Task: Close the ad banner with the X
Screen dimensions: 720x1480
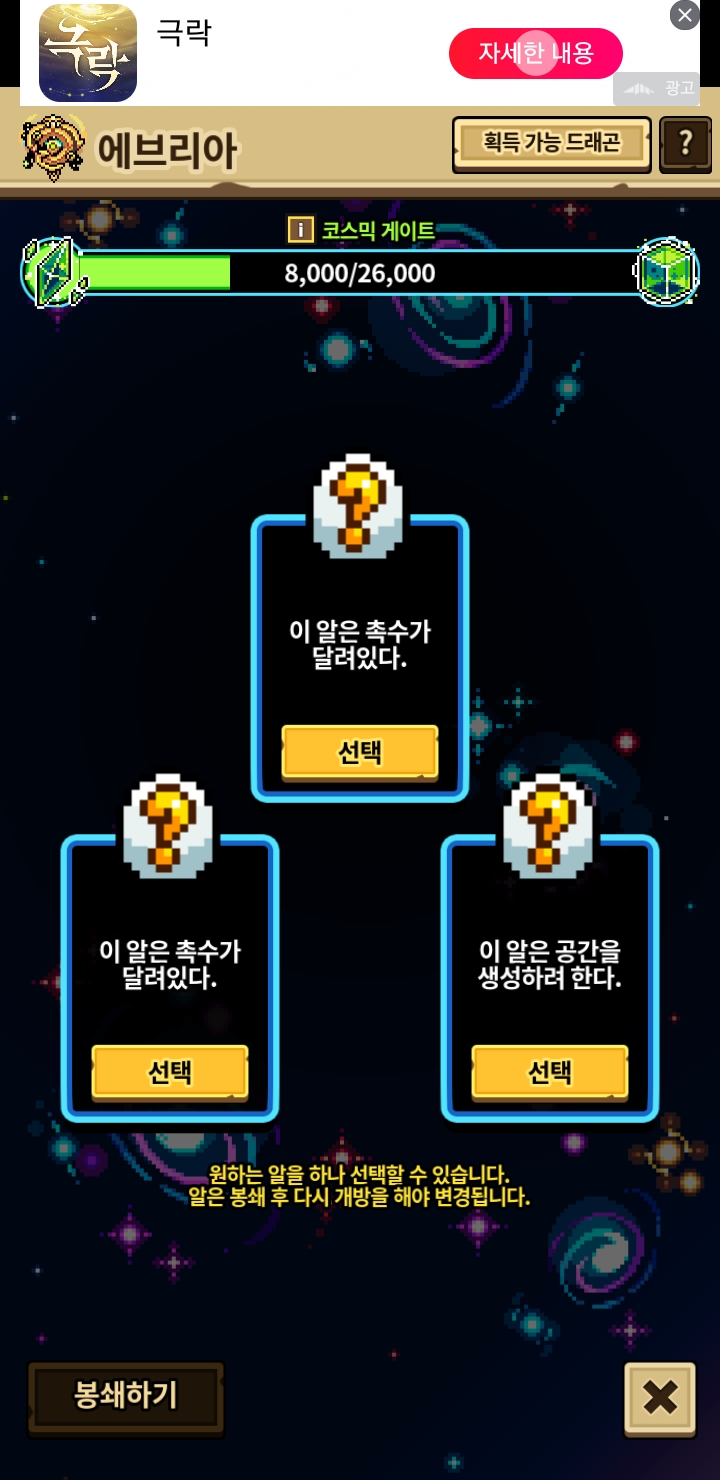Action: 684,15
